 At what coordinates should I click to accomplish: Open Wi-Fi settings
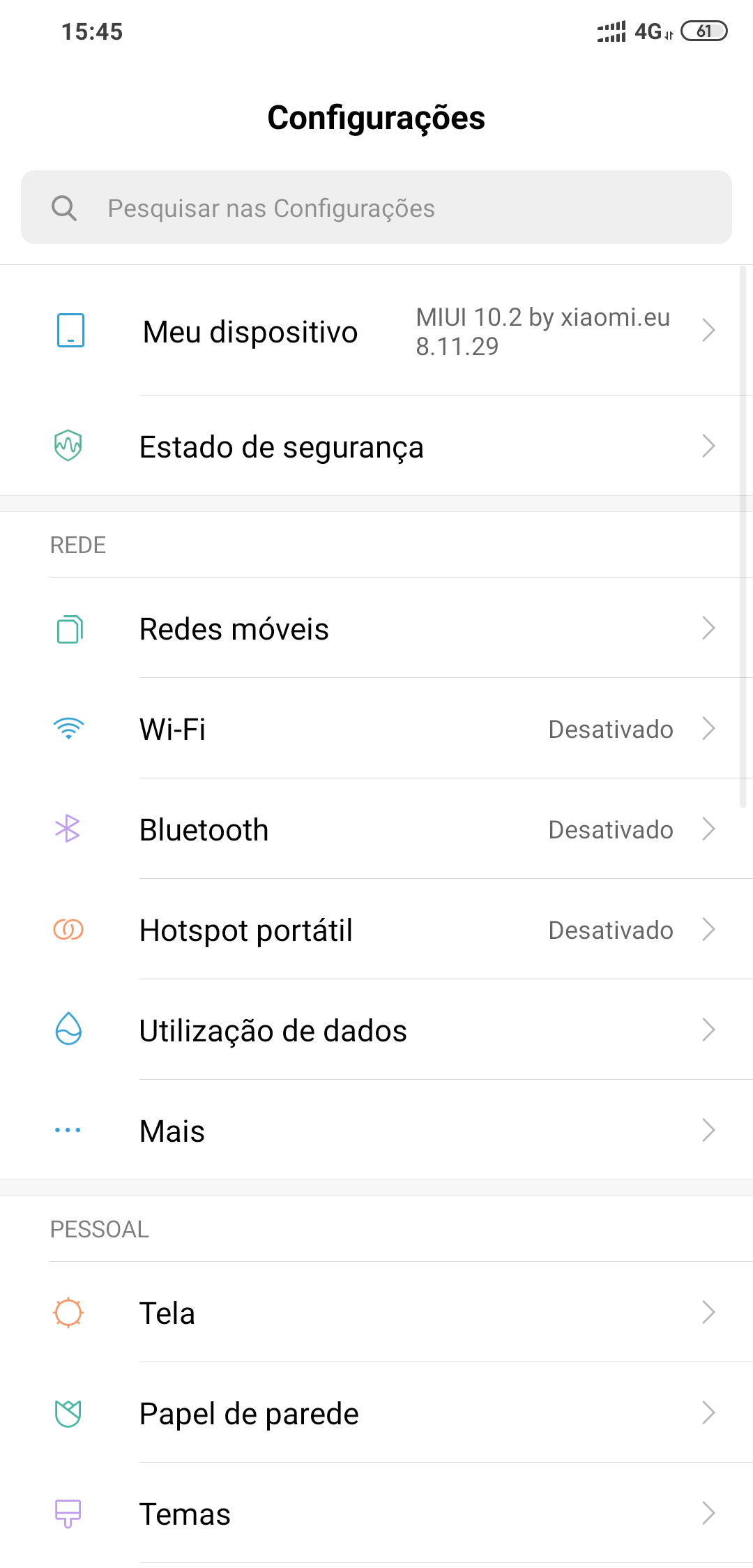tap(376, 729)
